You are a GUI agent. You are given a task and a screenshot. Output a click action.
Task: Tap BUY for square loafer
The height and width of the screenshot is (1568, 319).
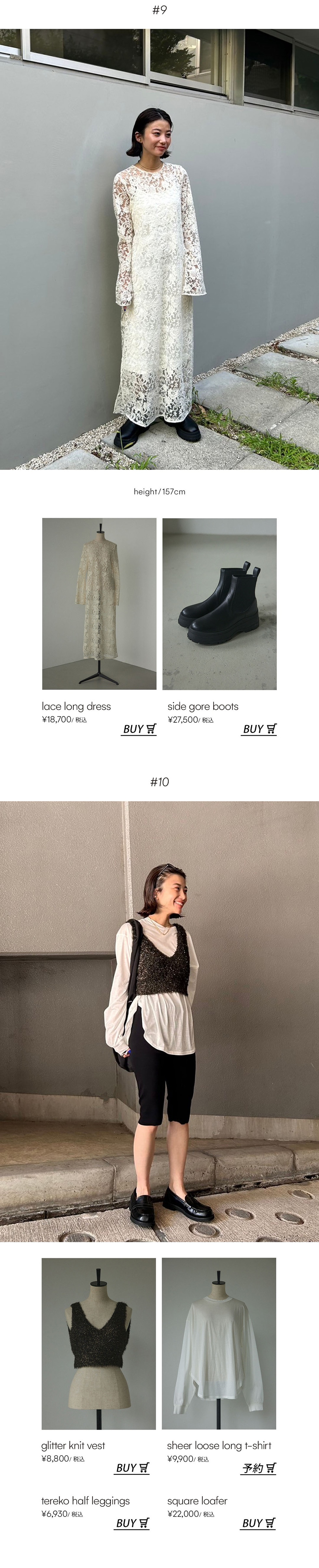coord(258,1523)
